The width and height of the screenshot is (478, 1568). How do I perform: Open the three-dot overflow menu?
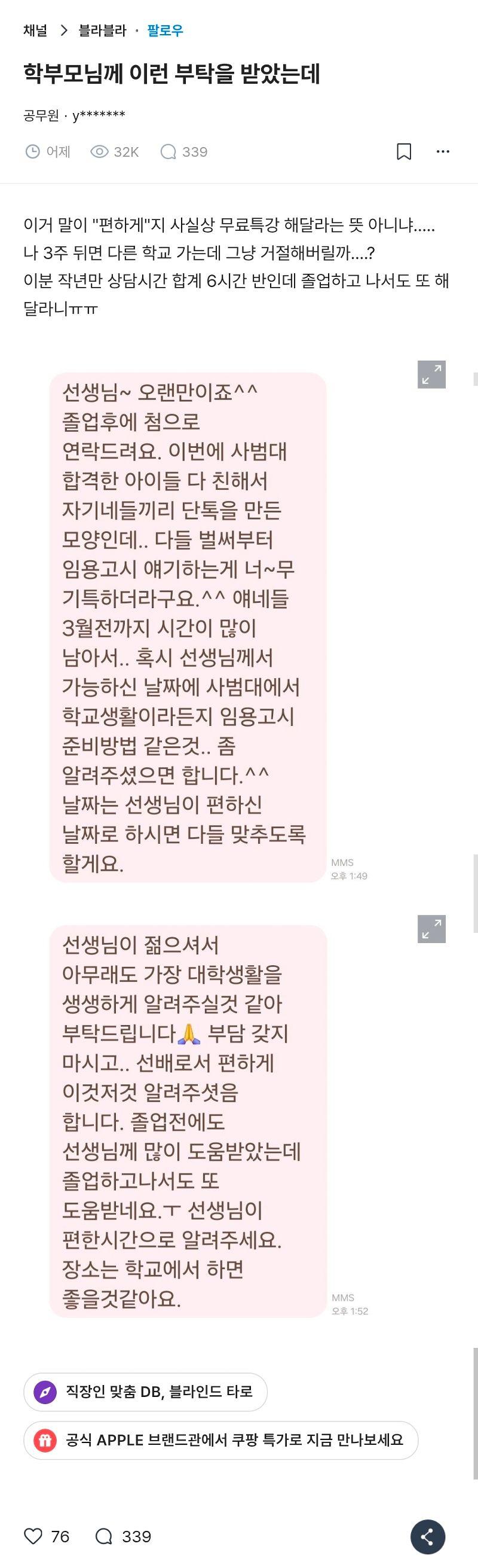click(443, 151)
